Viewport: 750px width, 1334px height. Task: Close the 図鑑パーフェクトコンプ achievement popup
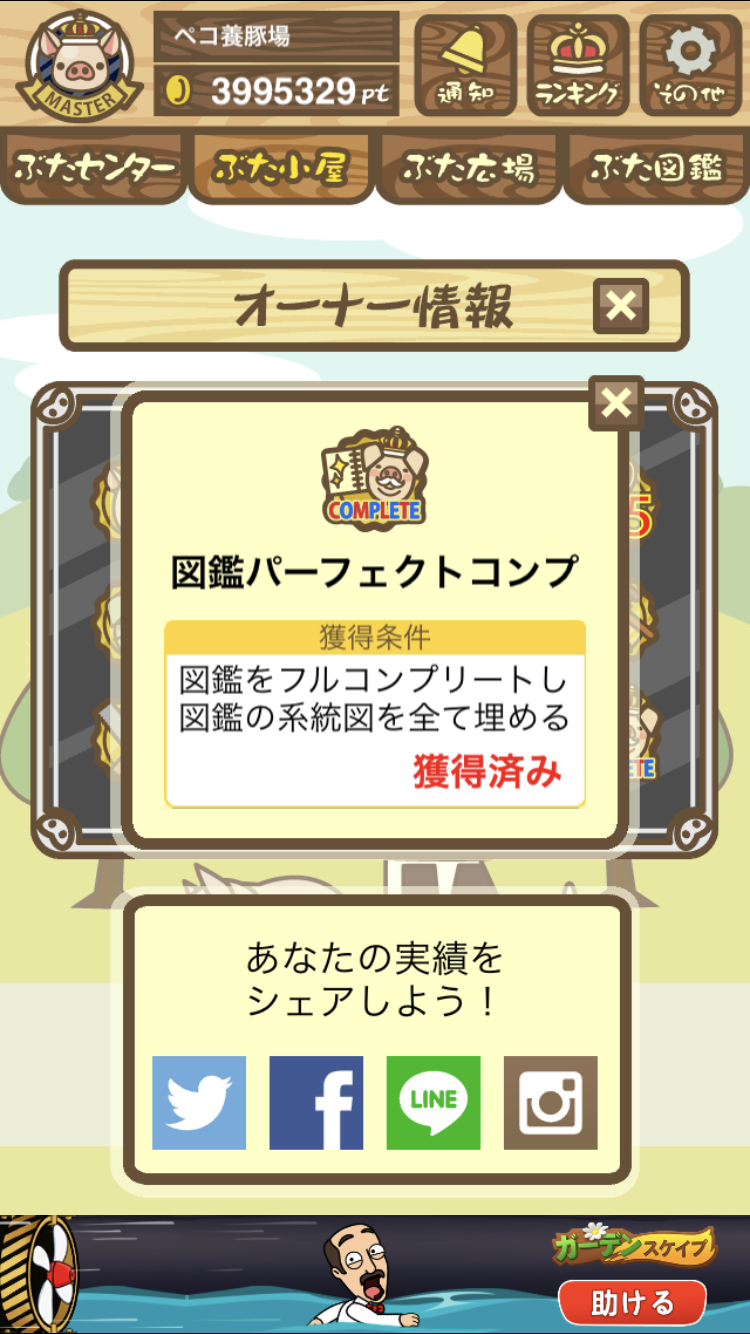tap(617, 403)
